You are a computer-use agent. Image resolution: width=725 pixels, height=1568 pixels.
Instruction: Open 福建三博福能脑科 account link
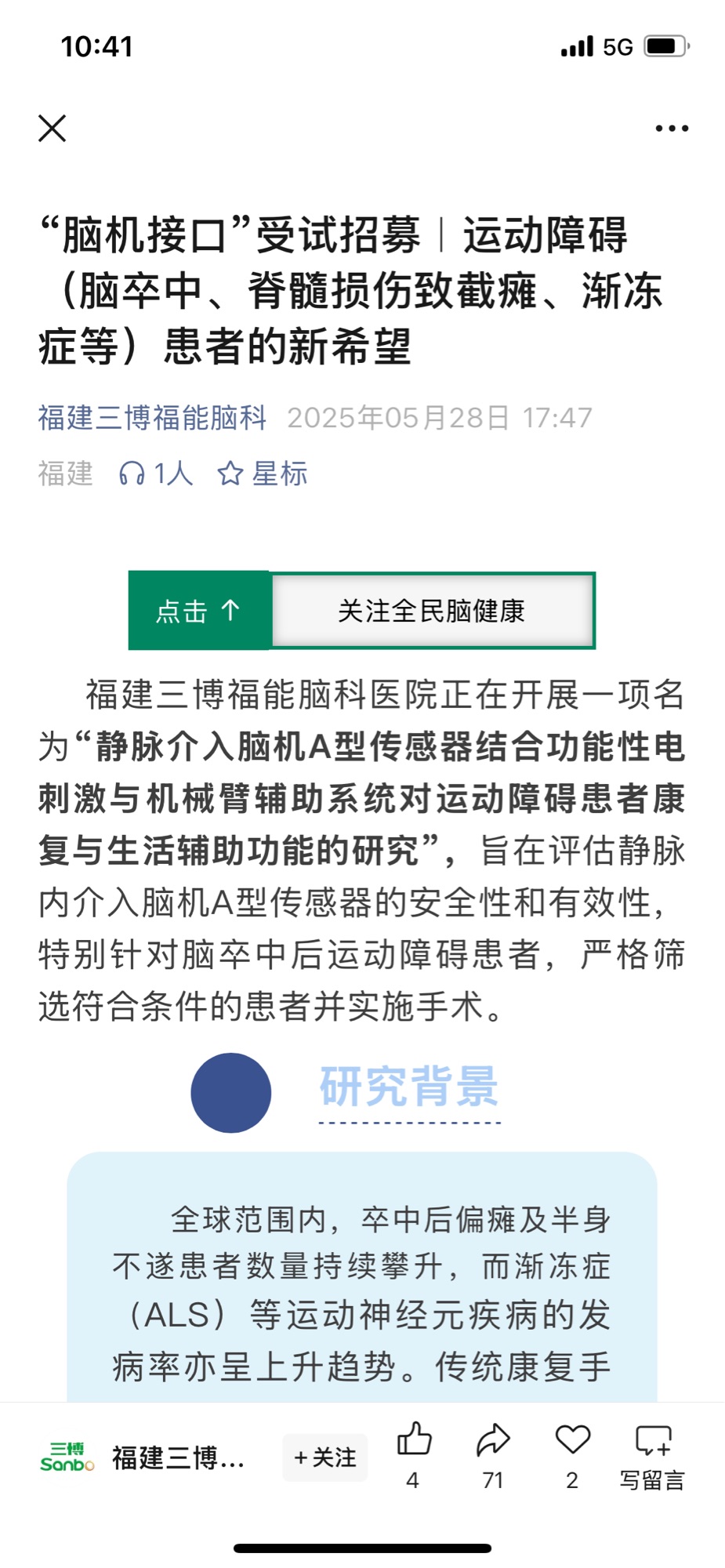153,418
